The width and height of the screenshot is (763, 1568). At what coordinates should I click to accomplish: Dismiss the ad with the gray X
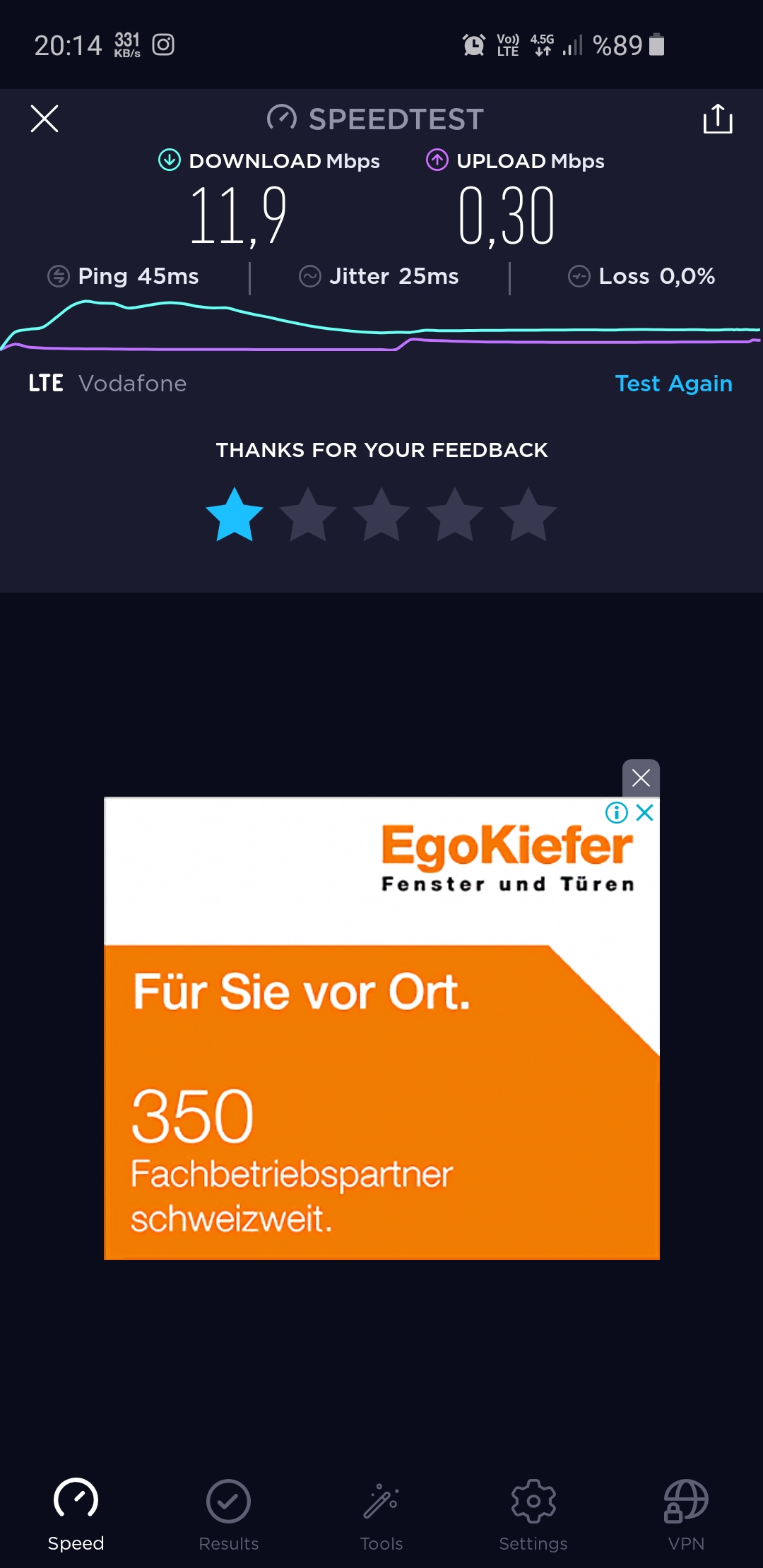[x=641, y=778]
